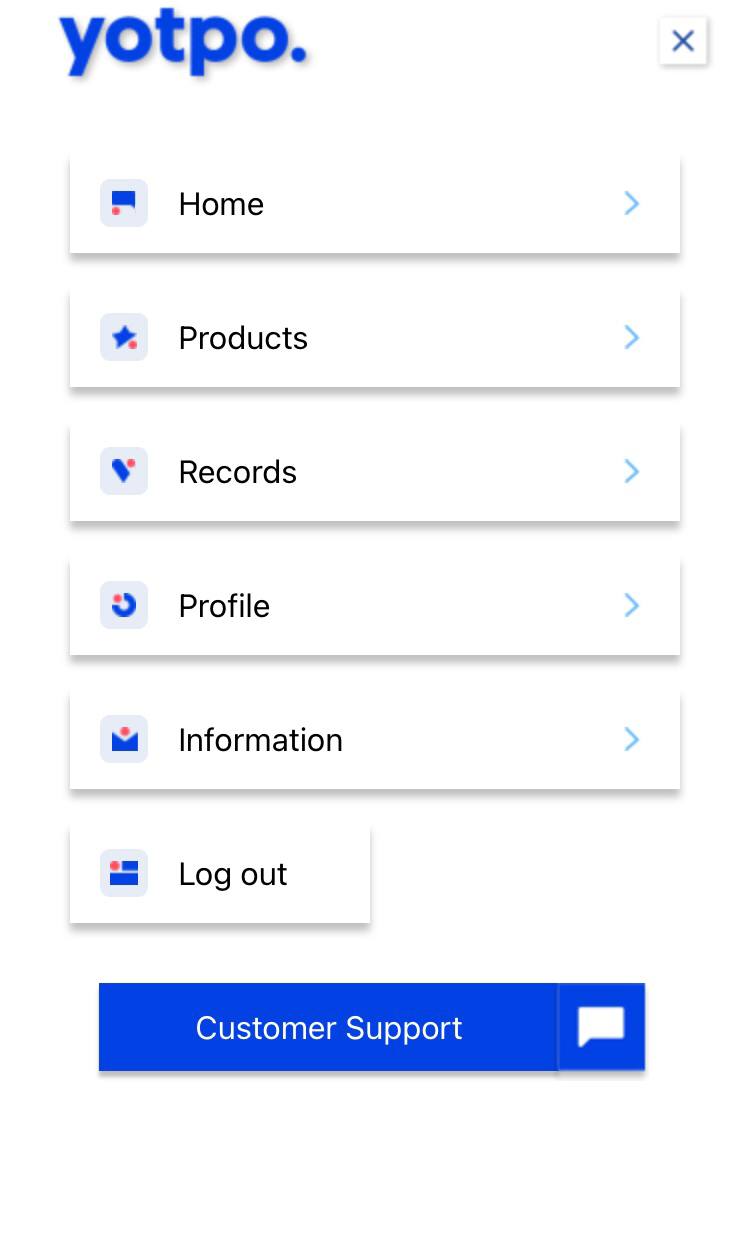The width and height of the screenshot is (750, 1249).
Task: Contact Customer Support
Action: (x=371, y=1027)
